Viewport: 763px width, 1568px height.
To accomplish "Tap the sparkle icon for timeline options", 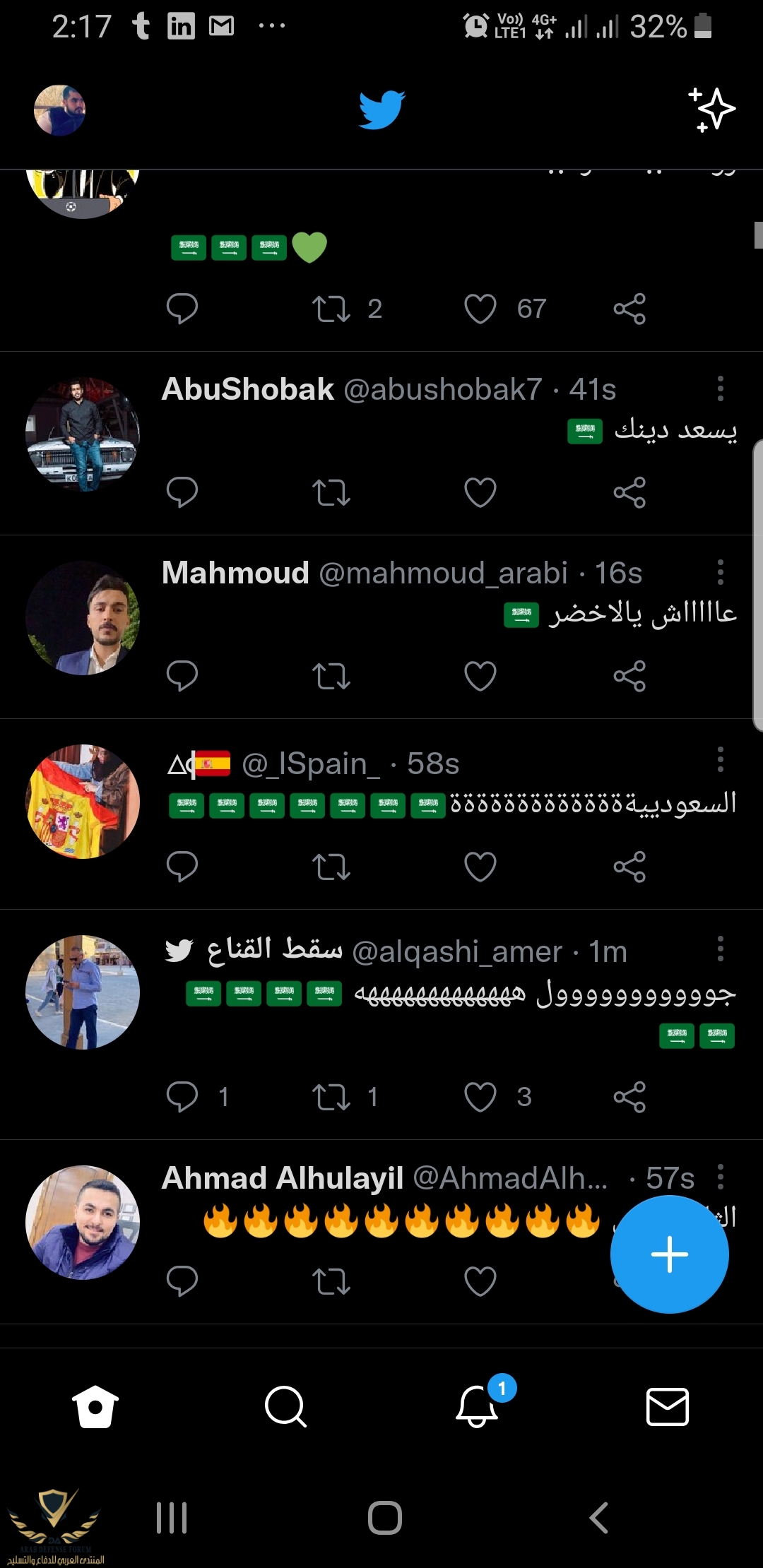I will point(712,109).
